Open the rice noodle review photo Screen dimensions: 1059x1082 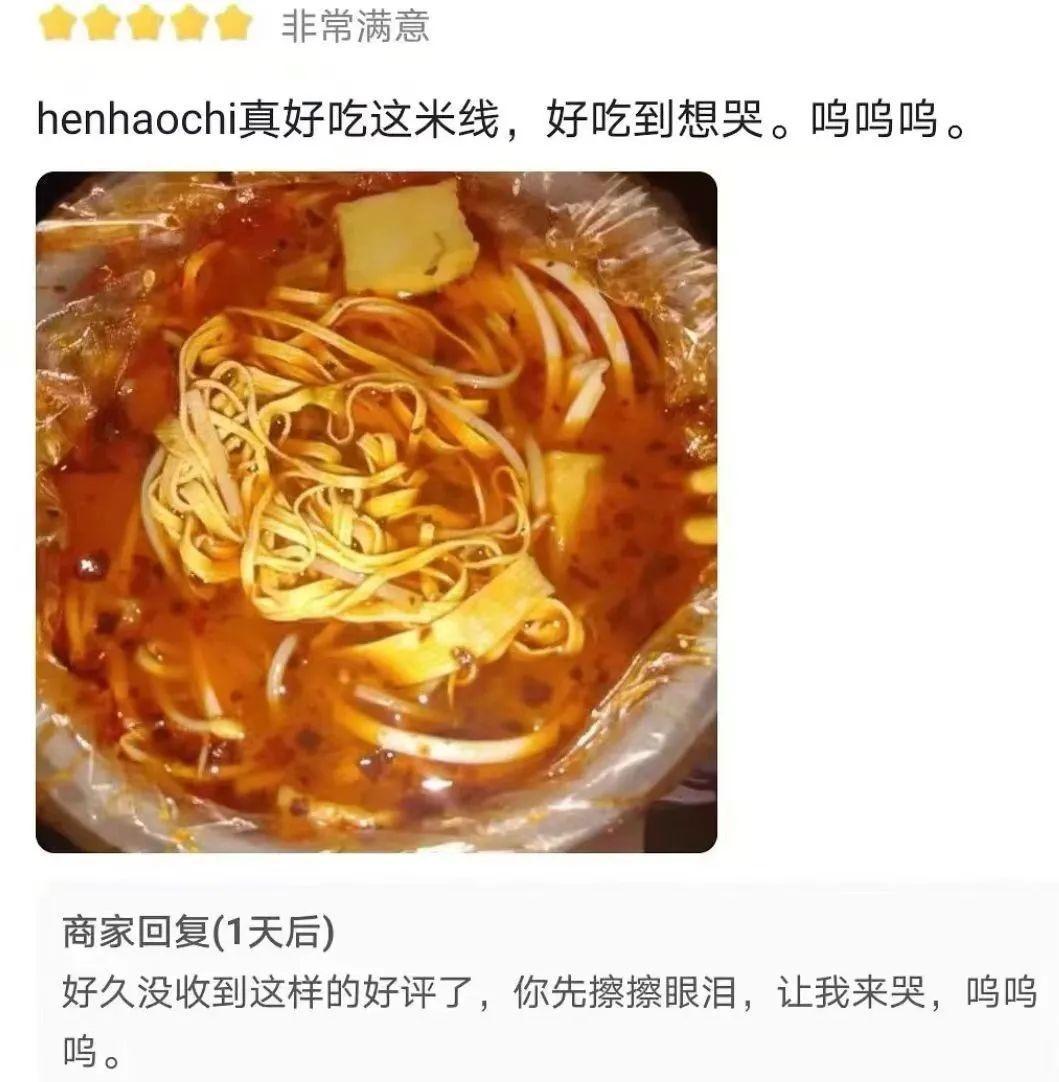[376, 512]
